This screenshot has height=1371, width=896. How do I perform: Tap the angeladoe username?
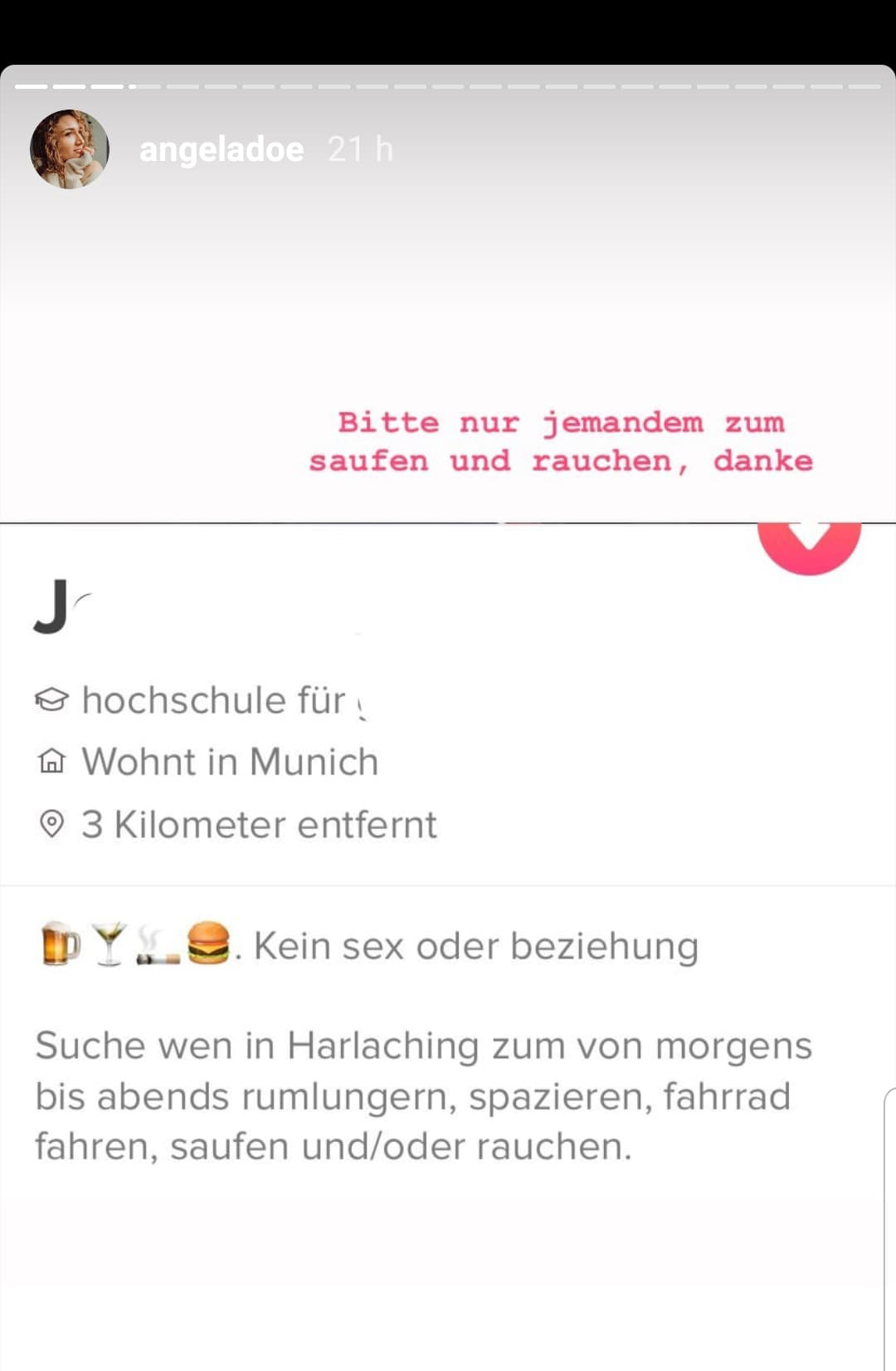[x=222, y=150]
